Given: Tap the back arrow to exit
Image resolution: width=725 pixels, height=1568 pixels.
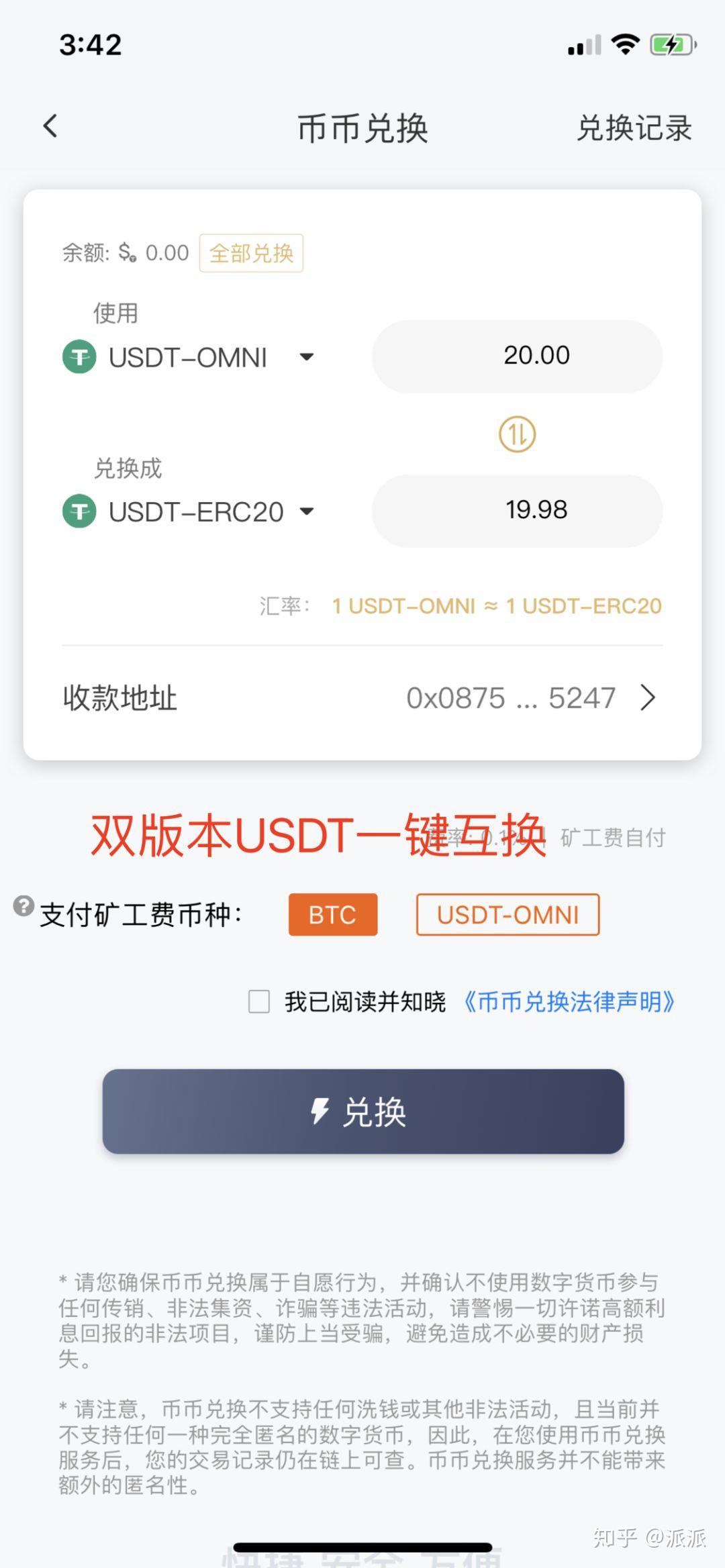Looking at the screenshot, I should tap(49, 126).
